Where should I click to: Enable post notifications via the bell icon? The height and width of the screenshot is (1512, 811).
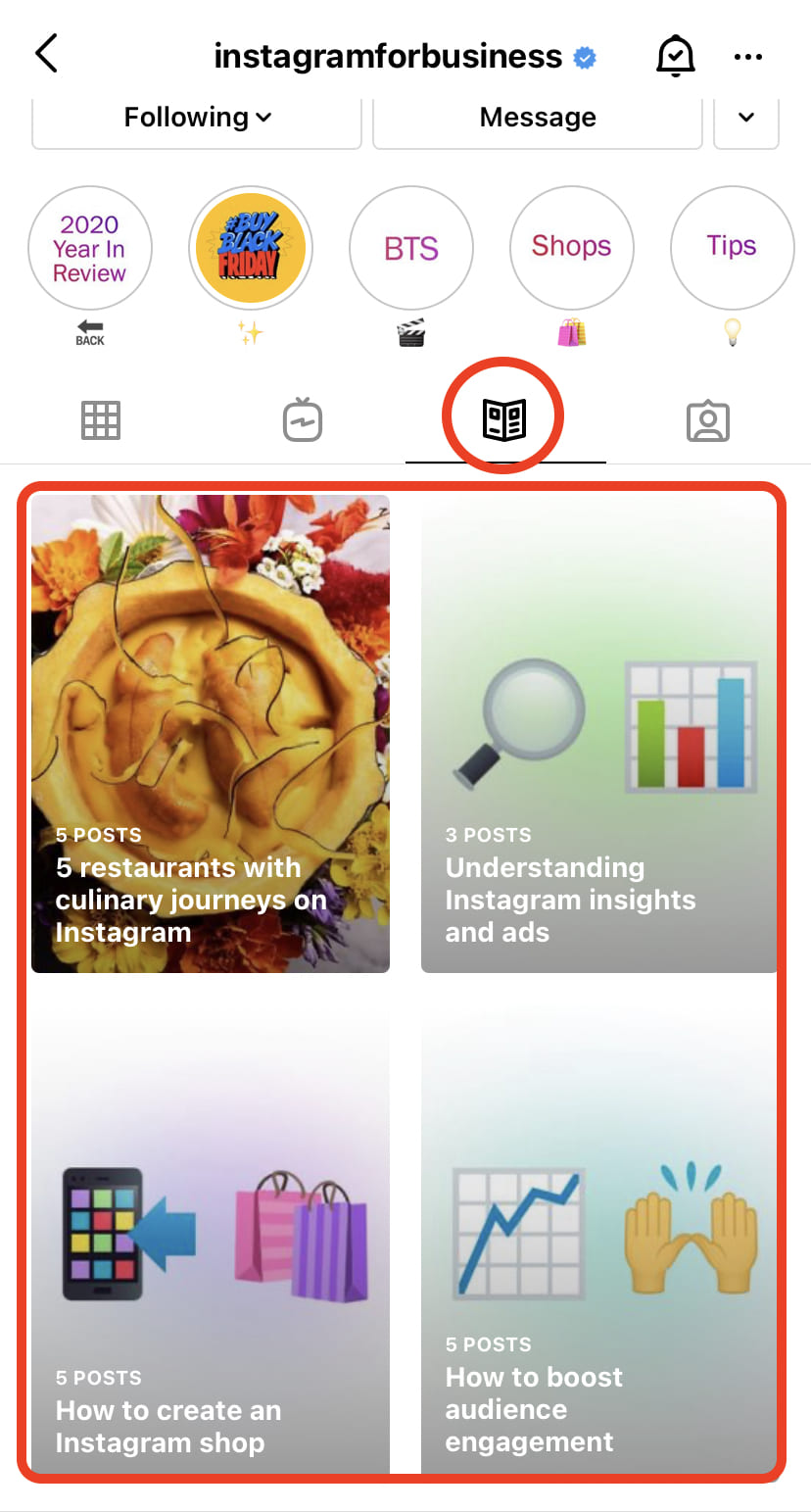676,56
